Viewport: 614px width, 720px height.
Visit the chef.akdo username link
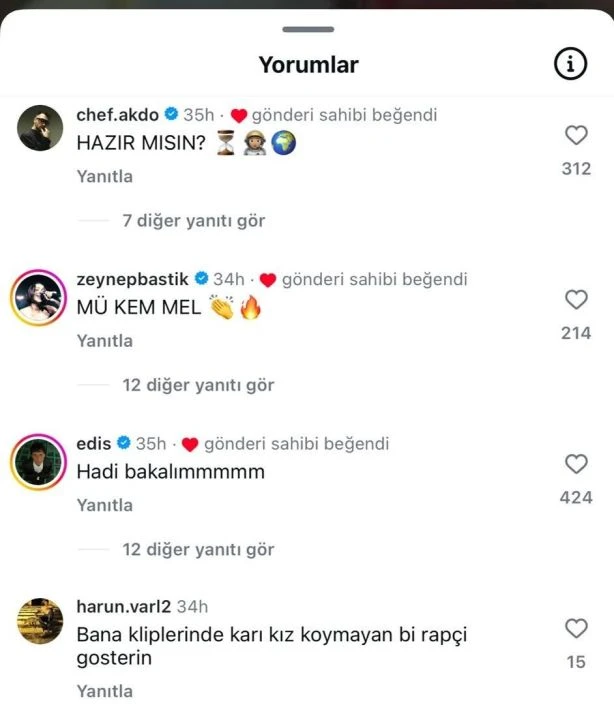click(x=116, y=115)
